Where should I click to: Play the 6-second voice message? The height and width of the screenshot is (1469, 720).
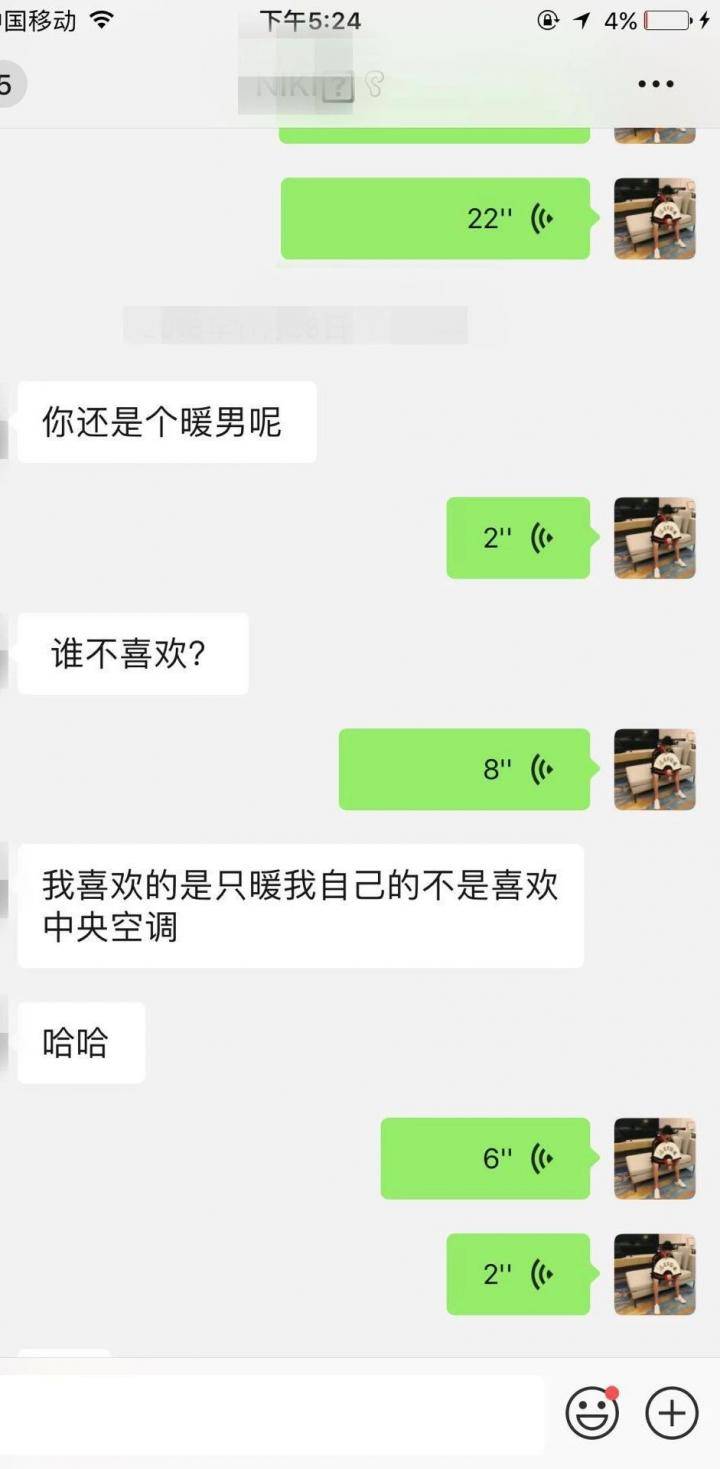[x=486, y=1158]
